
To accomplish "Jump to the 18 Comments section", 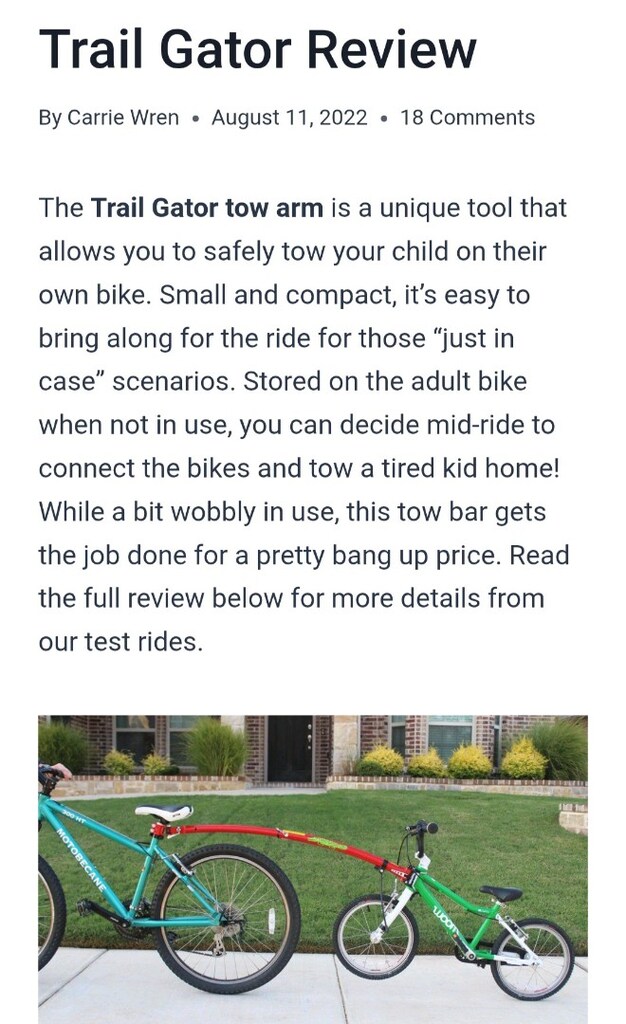I will click(467, 118).
